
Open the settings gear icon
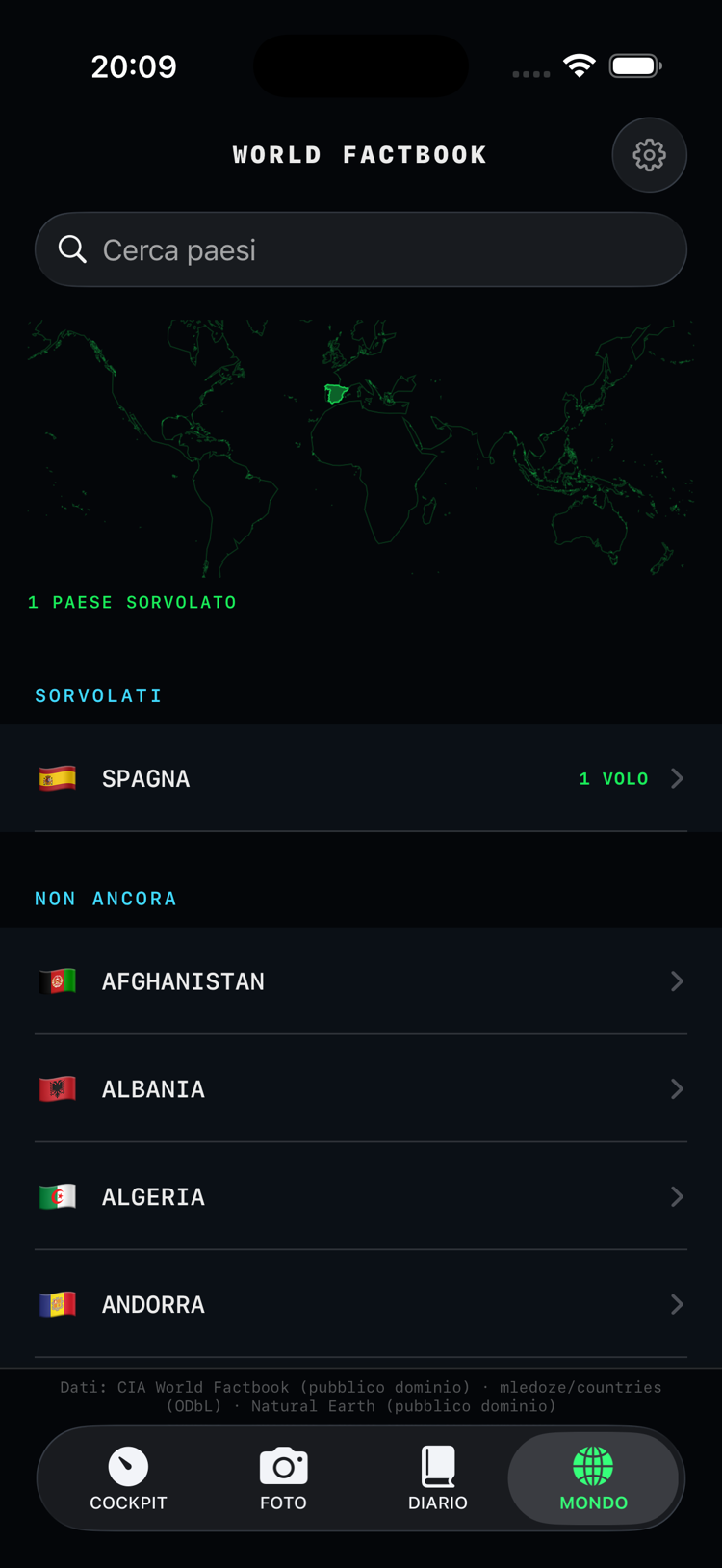pos(649,155)
